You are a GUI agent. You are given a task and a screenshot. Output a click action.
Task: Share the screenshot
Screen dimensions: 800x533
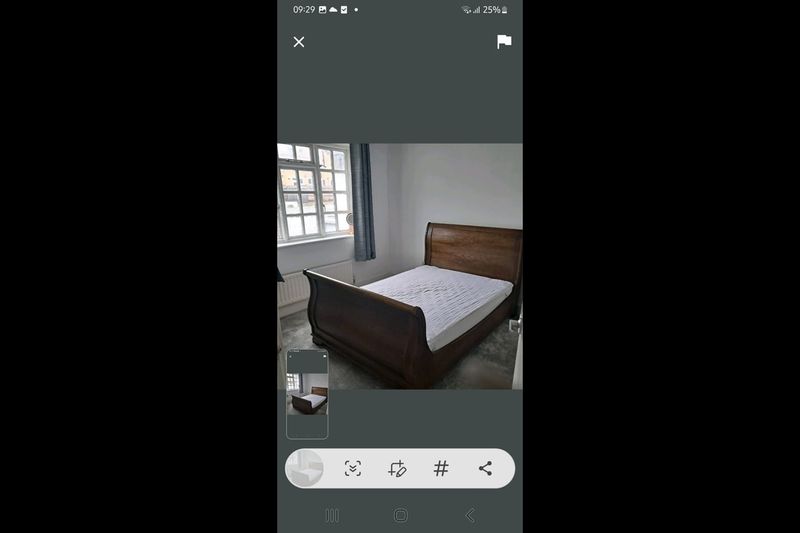pyautogui.click(x=485, y=468)
